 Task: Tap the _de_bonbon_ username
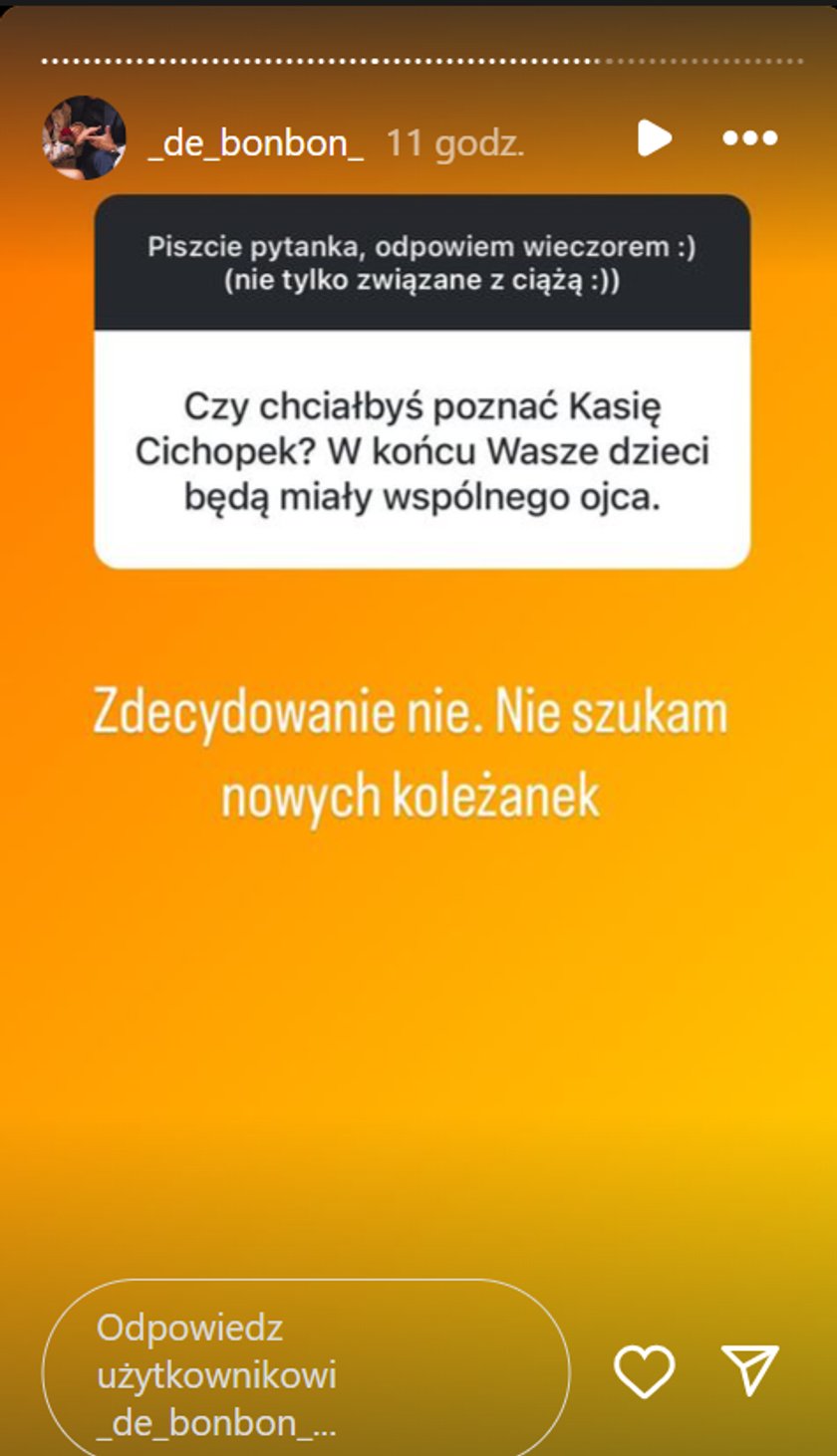256,143
